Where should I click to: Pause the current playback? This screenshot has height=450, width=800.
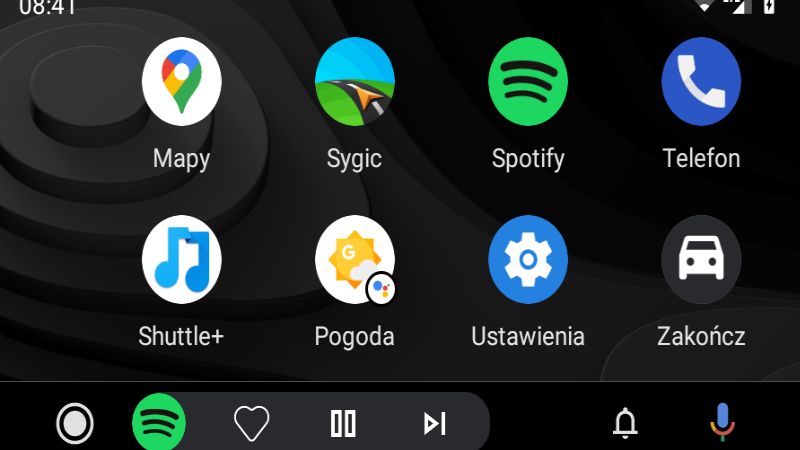point(343,424)
